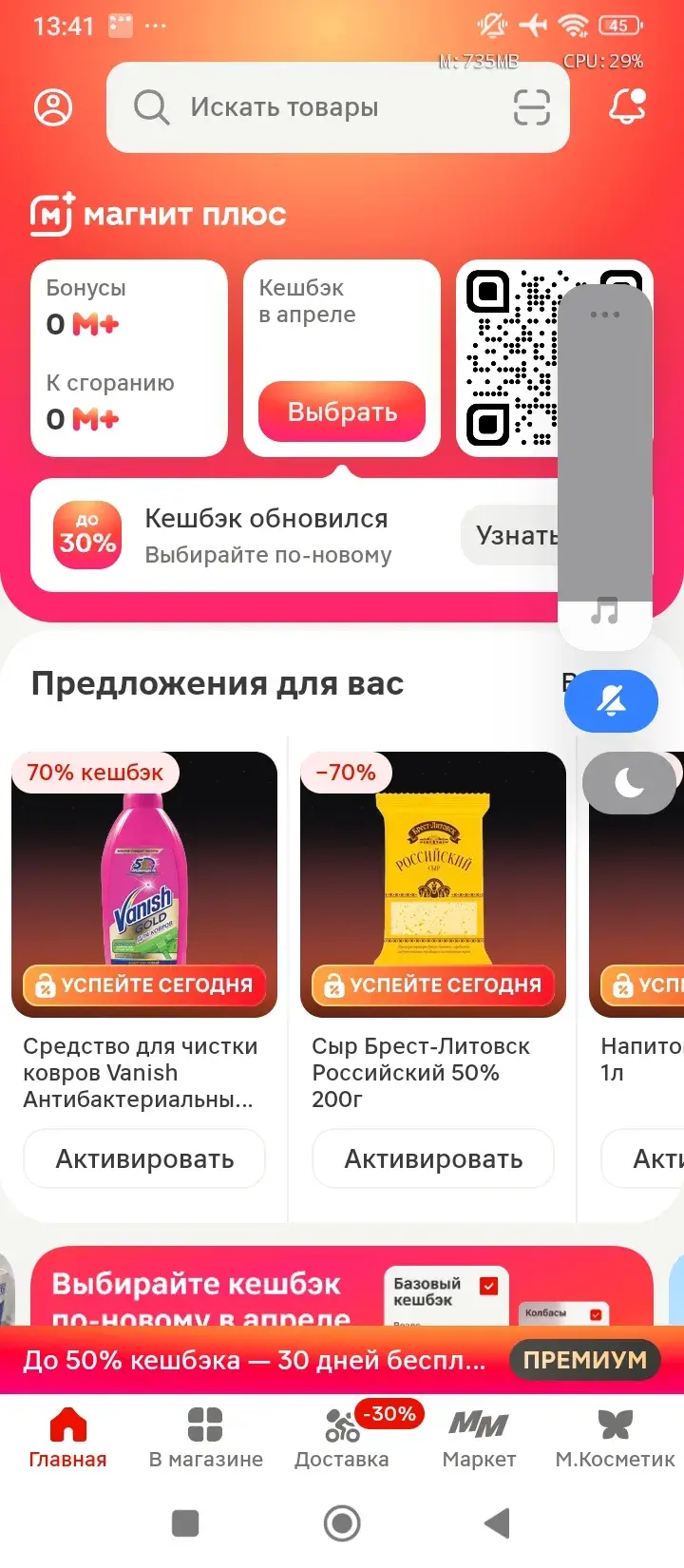The image size is (684, 1568).
Task: Open the notifications bell
Action: click(627, 107)
